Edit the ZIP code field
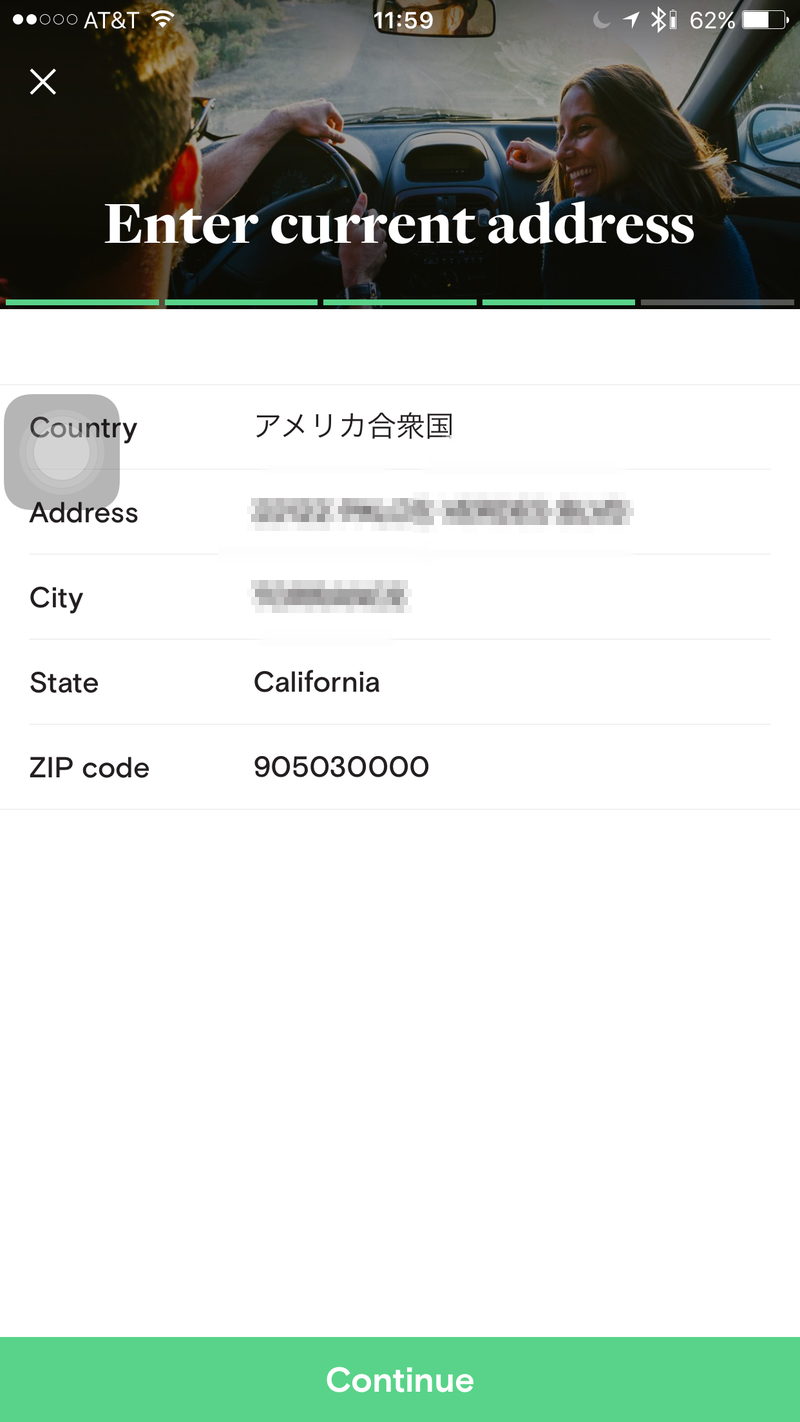Image resolution: width=800 pixels, height=1422 pixels. [x=400, y=767]
